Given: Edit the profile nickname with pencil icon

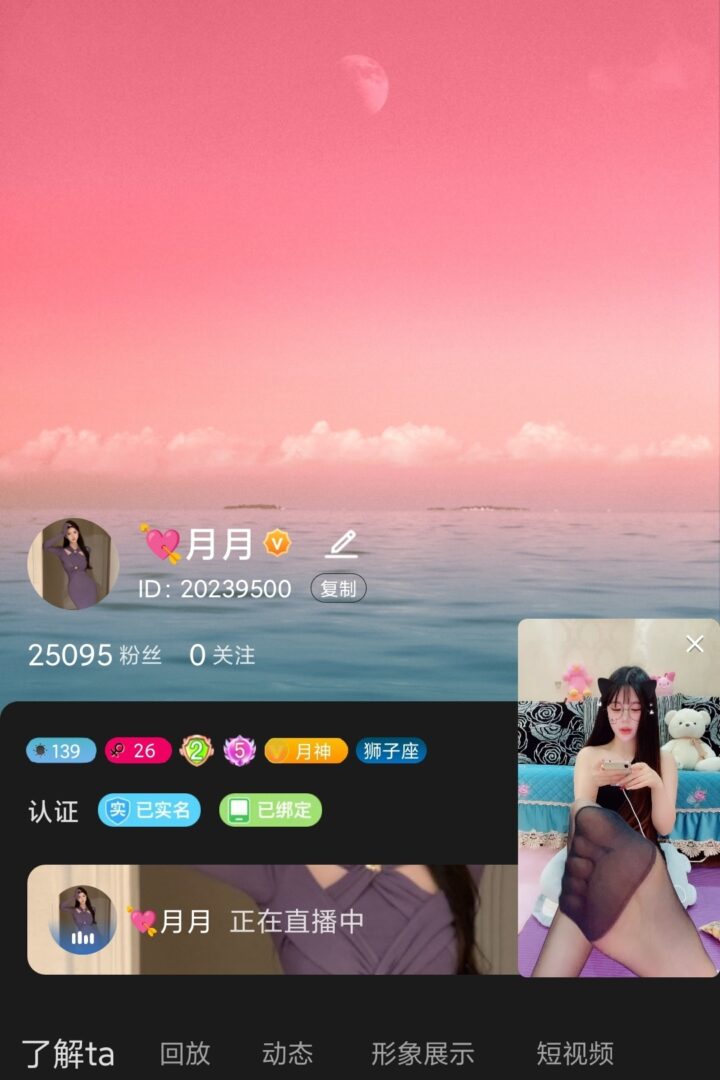Looking at the screenshot, I should (x=342, y=544).
